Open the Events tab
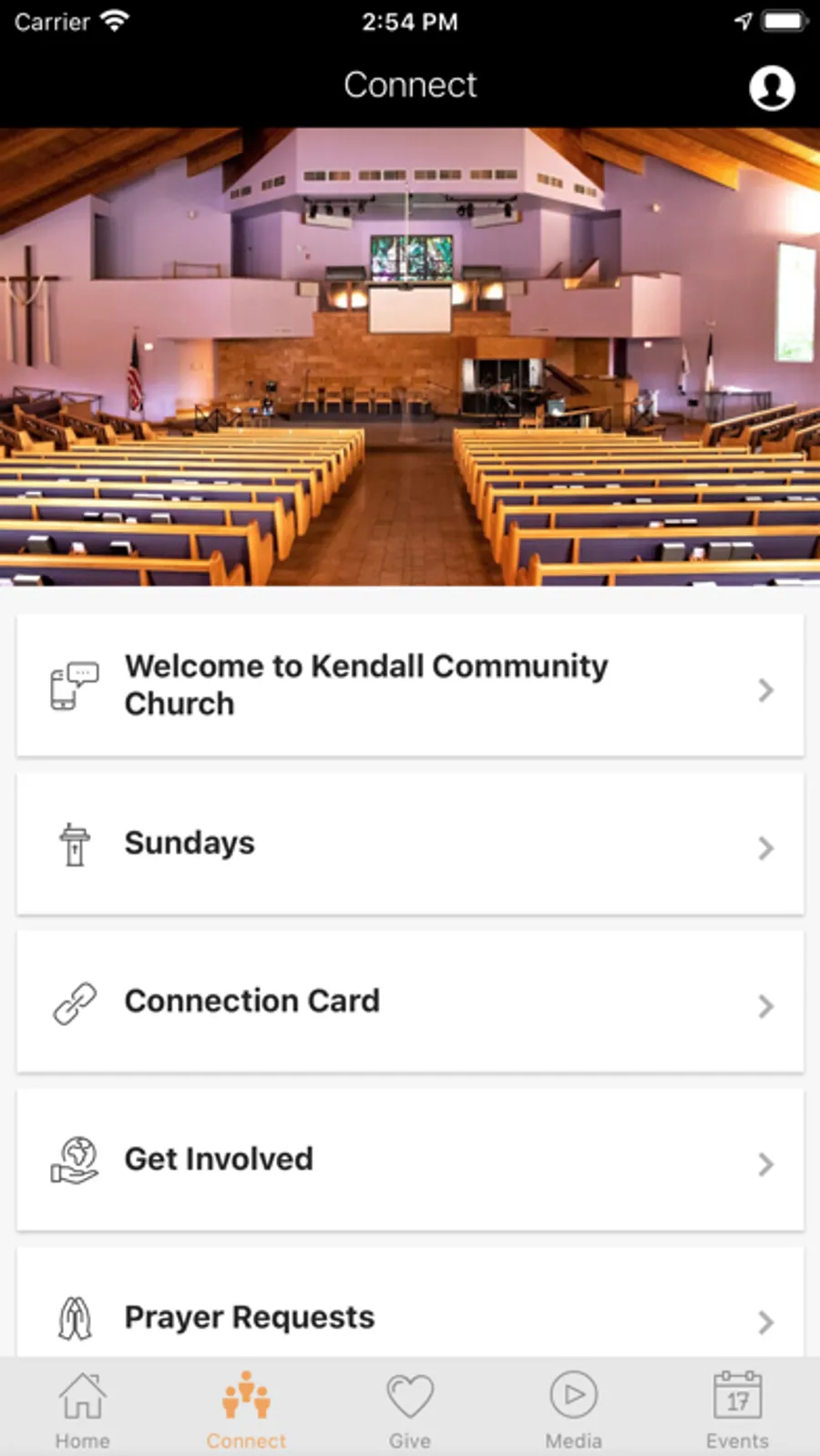The height and width of the screenshot is (1456, 820). 737,1409
